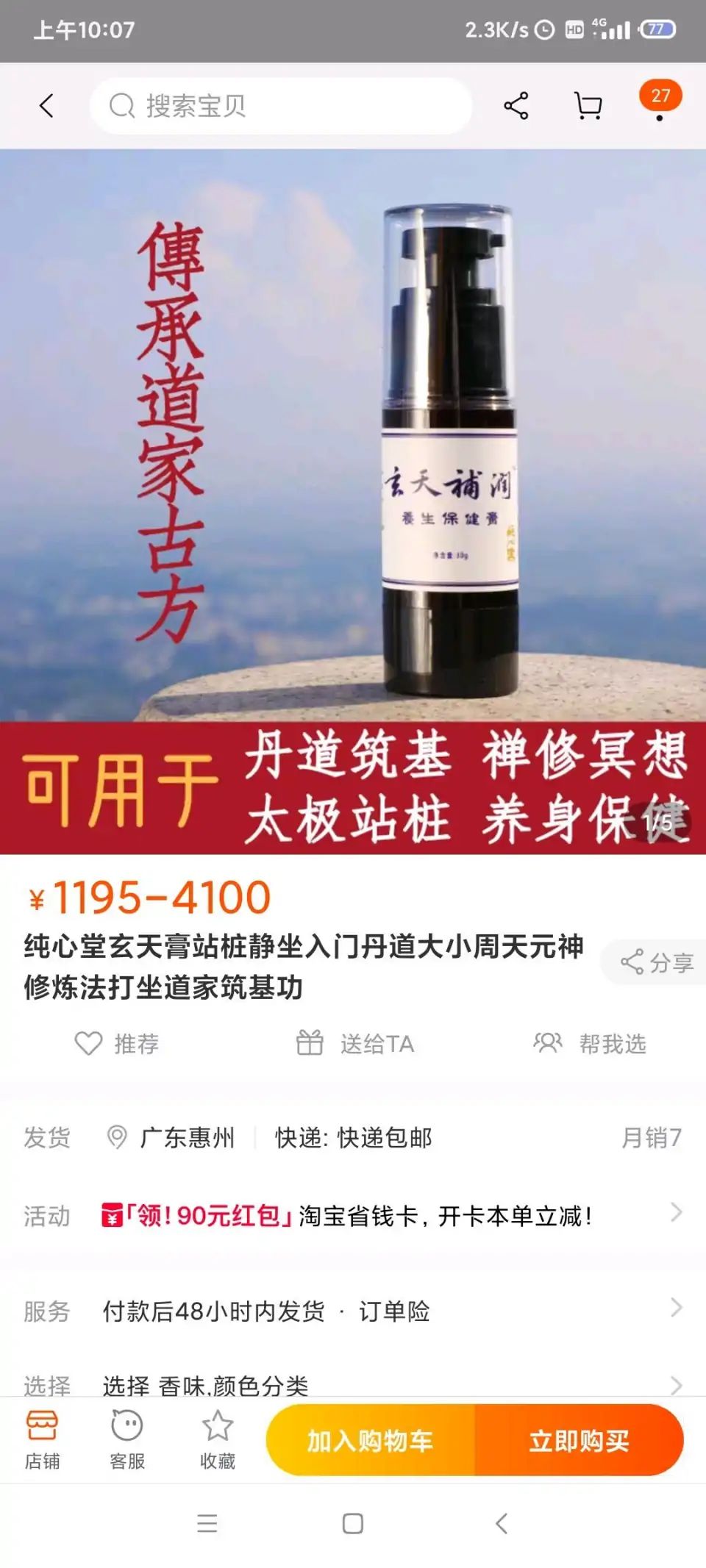706x1568 pixels.
Task: Tap 推荐 with the heart icon
Action: (116, 1043)
